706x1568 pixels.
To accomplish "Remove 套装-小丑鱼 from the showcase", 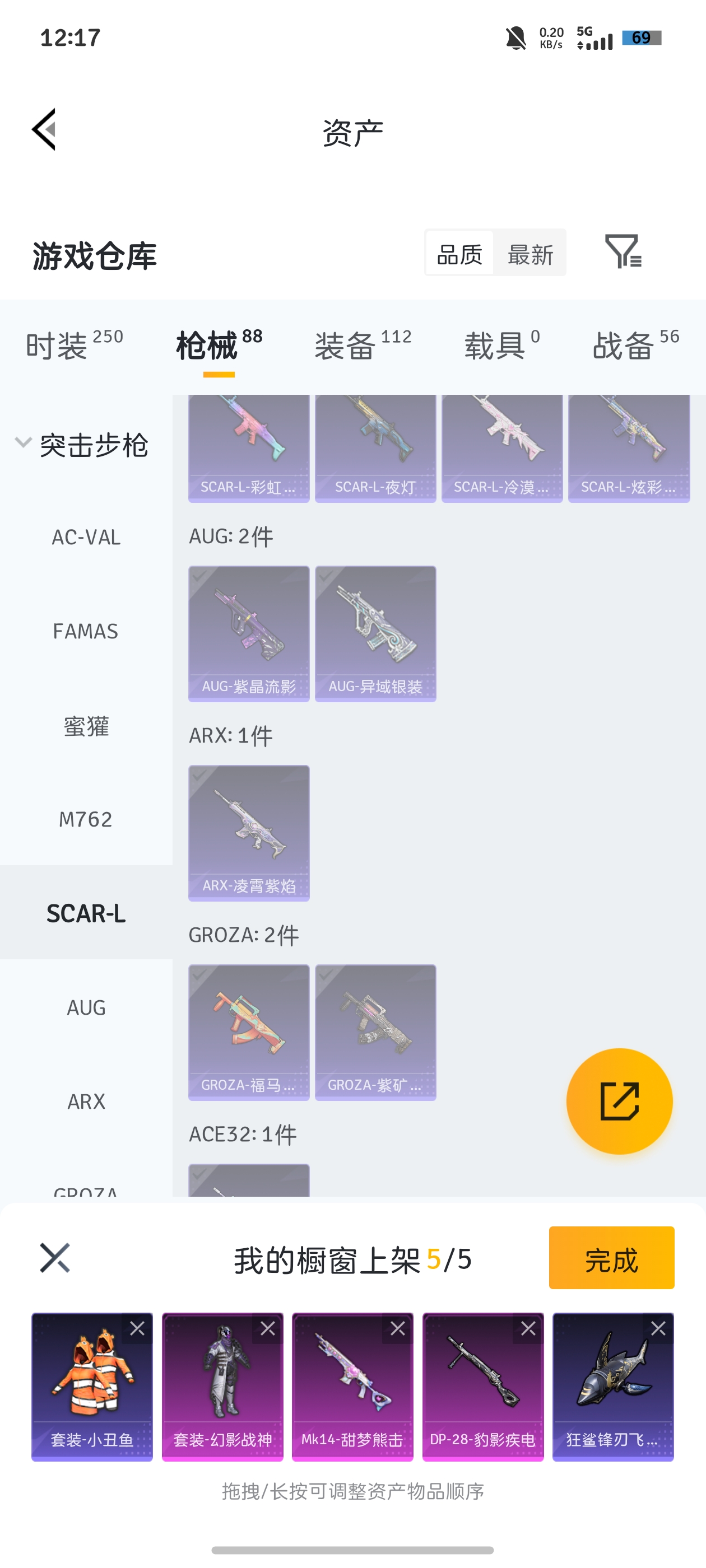I will [x=137, y=1328].
